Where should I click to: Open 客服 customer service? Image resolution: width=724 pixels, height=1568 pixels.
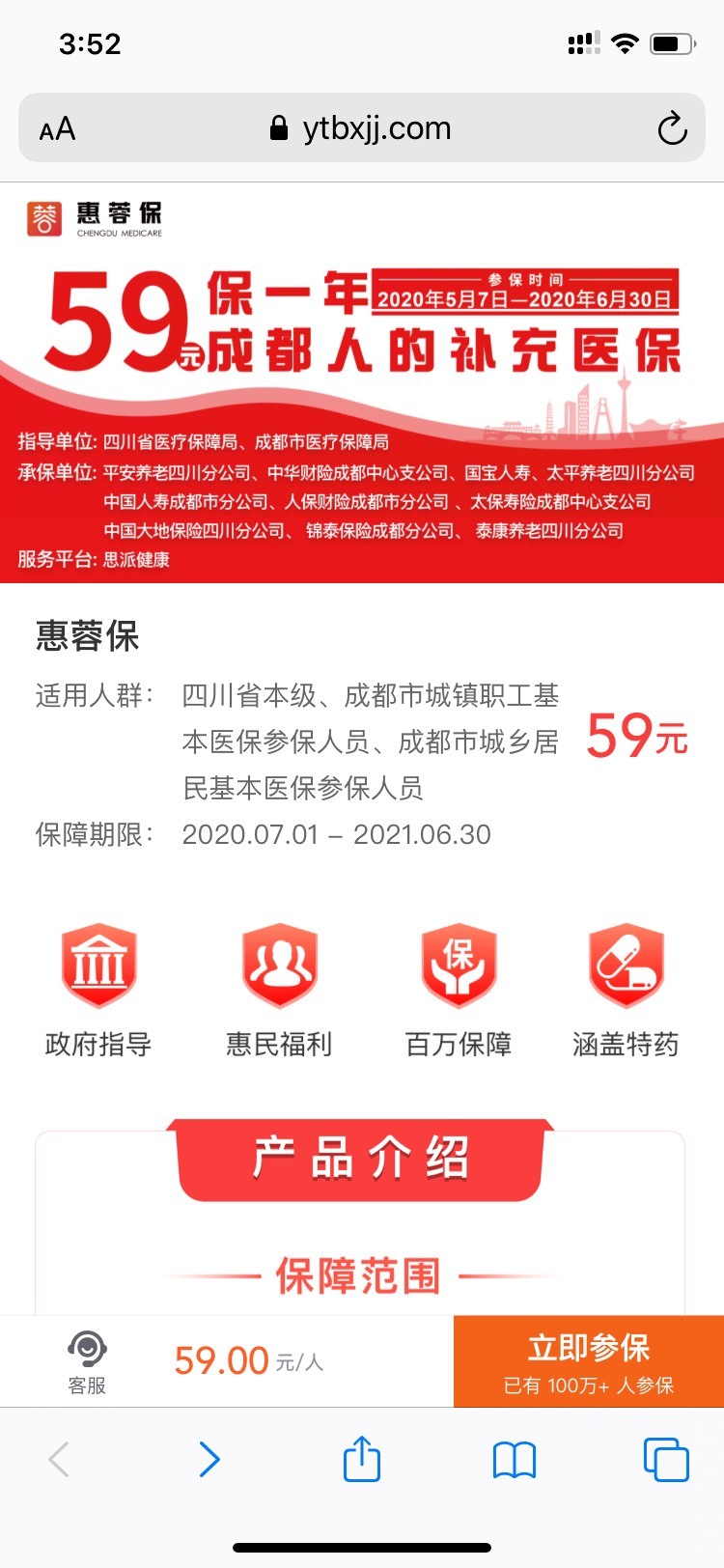pyautogui.click(x=87, y=1362)
